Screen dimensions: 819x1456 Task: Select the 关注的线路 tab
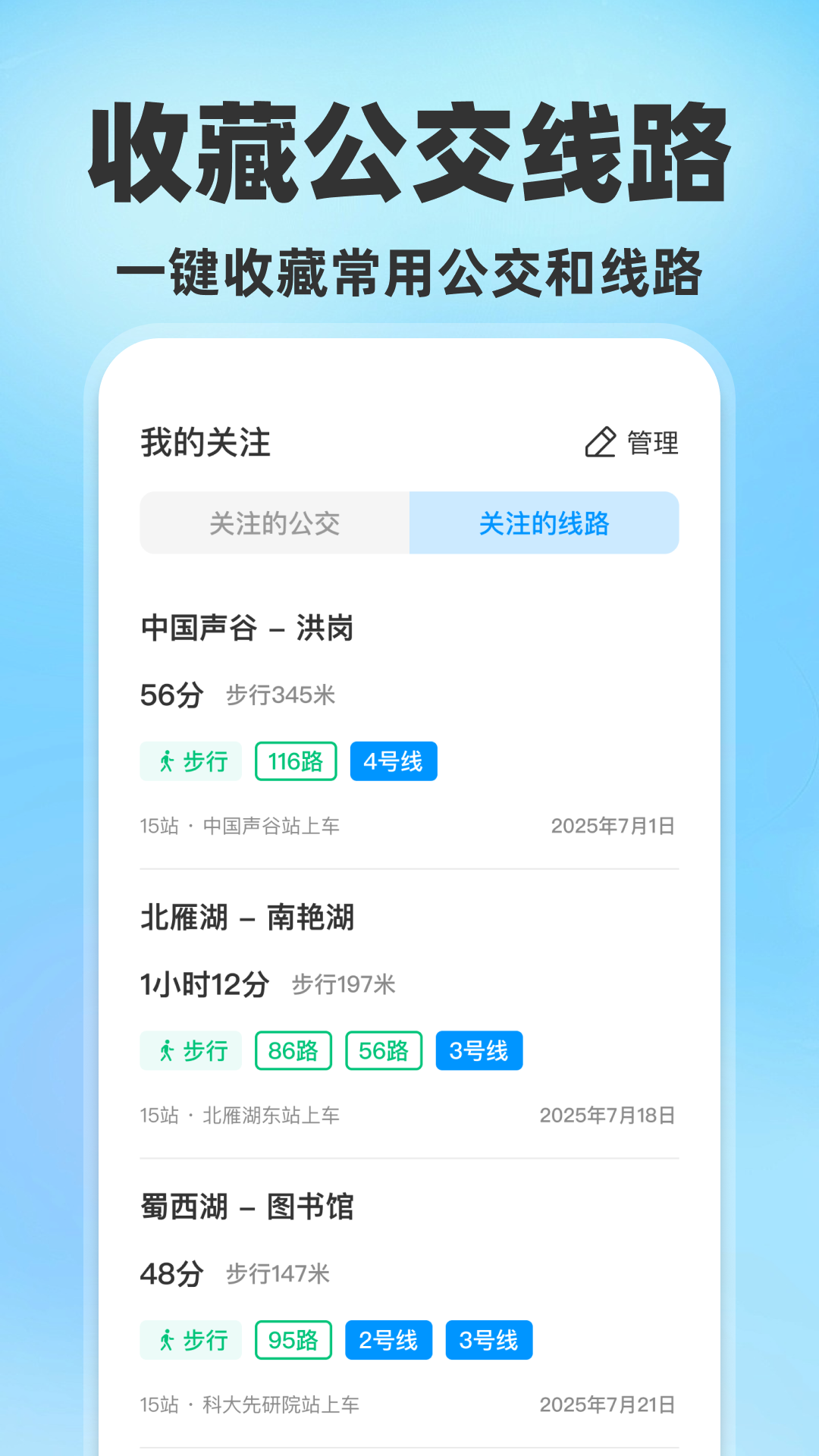[544, 523]
